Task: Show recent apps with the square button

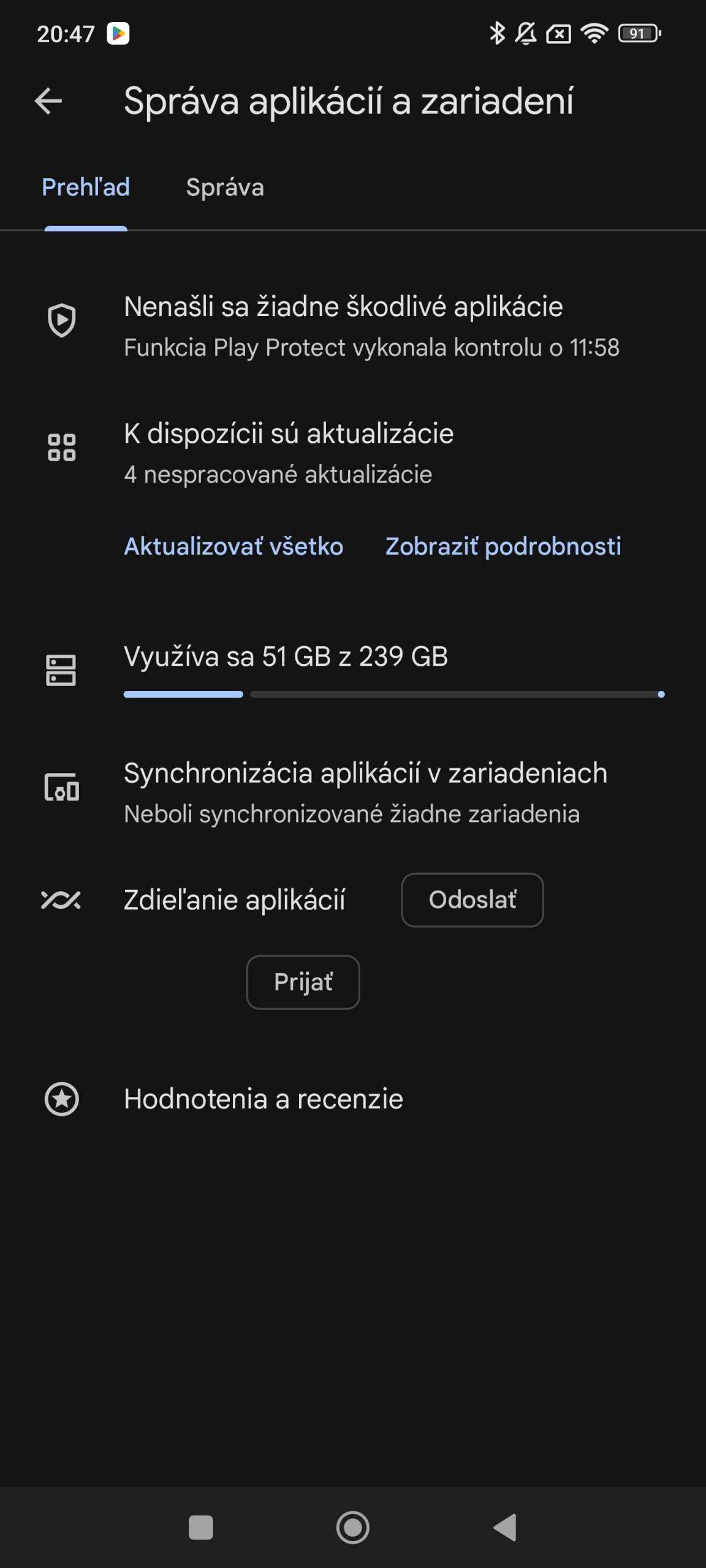Action: tap(200, 1527)
